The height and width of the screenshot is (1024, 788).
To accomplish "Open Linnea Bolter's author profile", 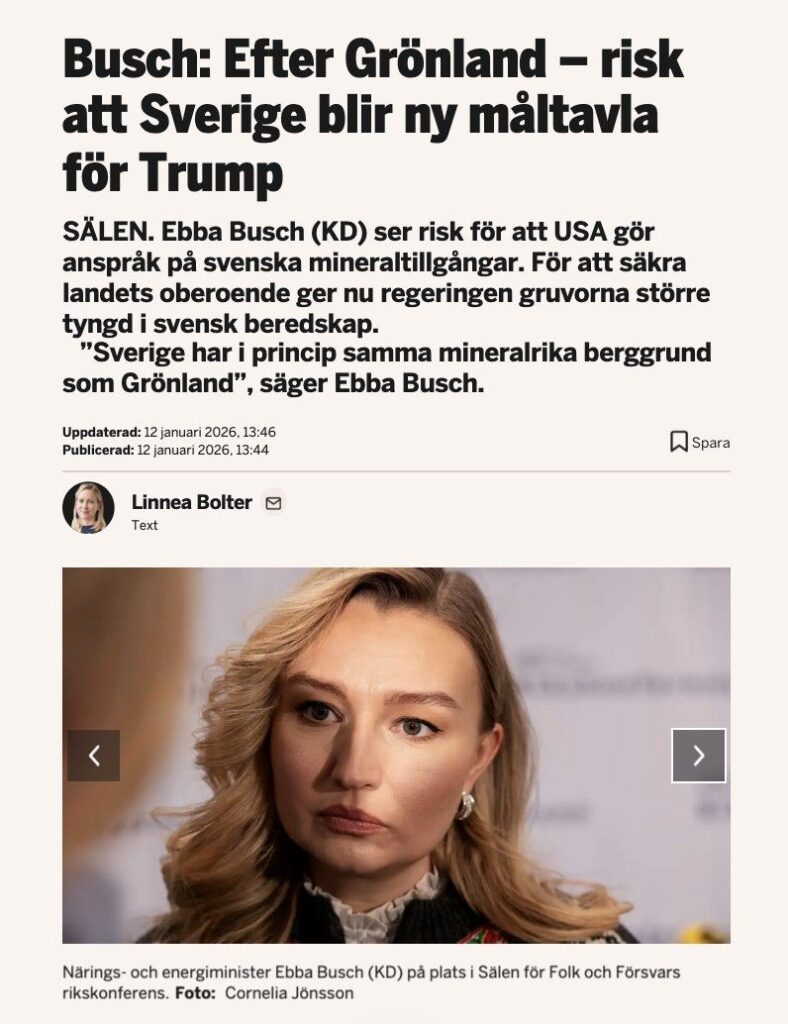I will pos(191,502).
